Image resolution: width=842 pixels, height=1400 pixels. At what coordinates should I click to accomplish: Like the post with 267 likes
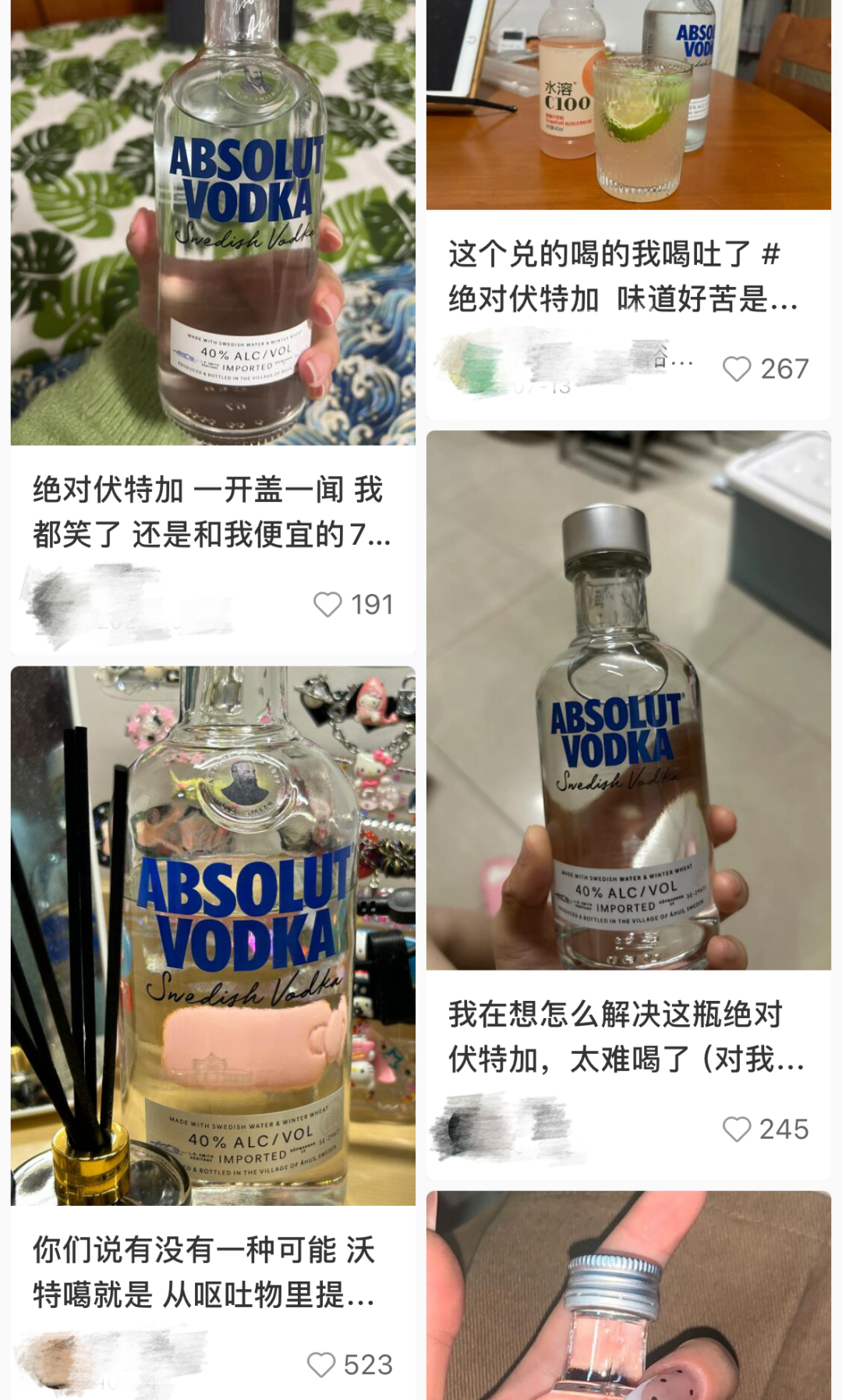point(737,369)
